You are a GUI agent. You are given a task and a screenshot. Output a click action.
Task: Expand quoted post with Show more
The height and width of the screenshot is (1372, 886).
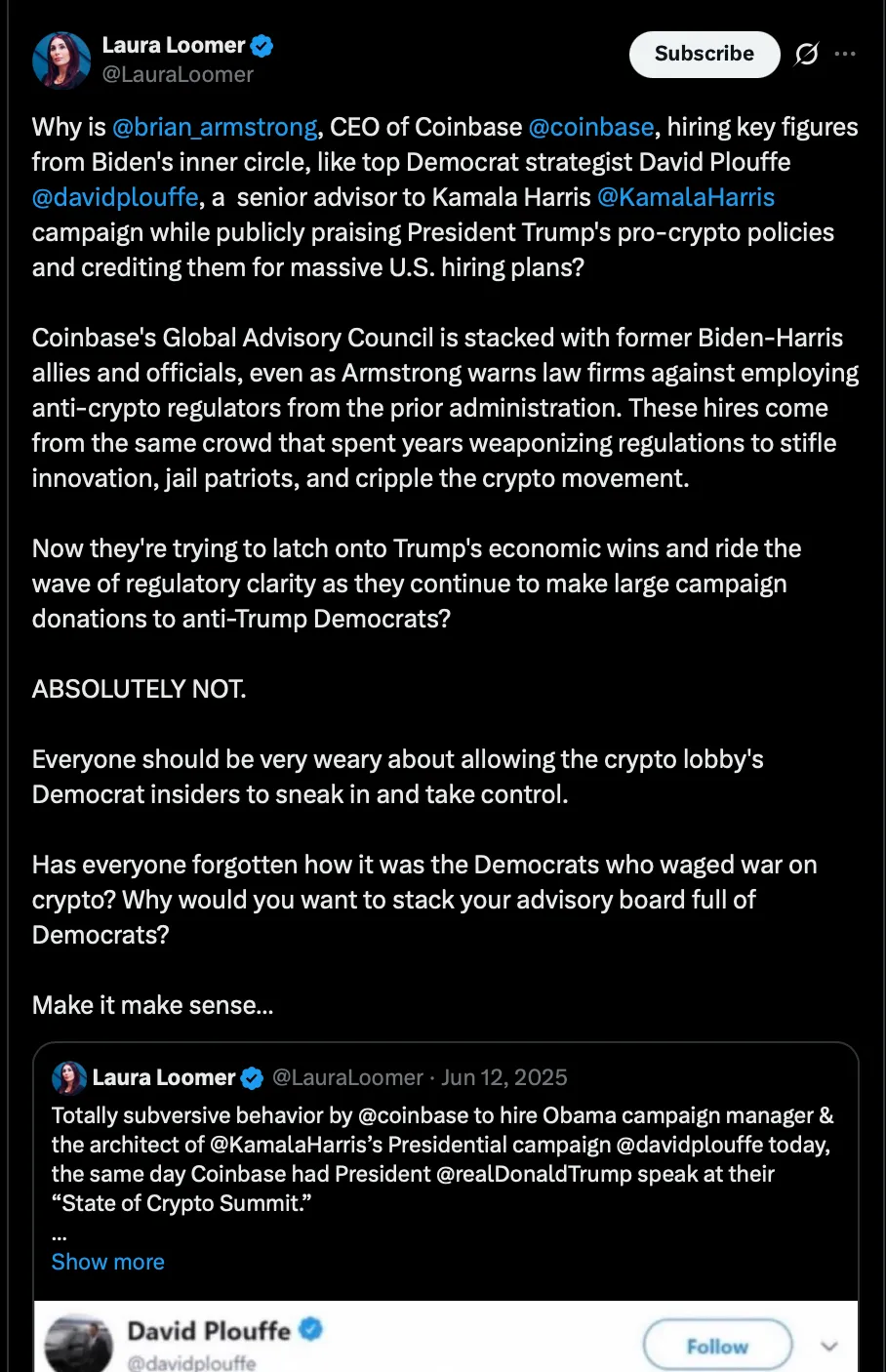[107, 1262]
